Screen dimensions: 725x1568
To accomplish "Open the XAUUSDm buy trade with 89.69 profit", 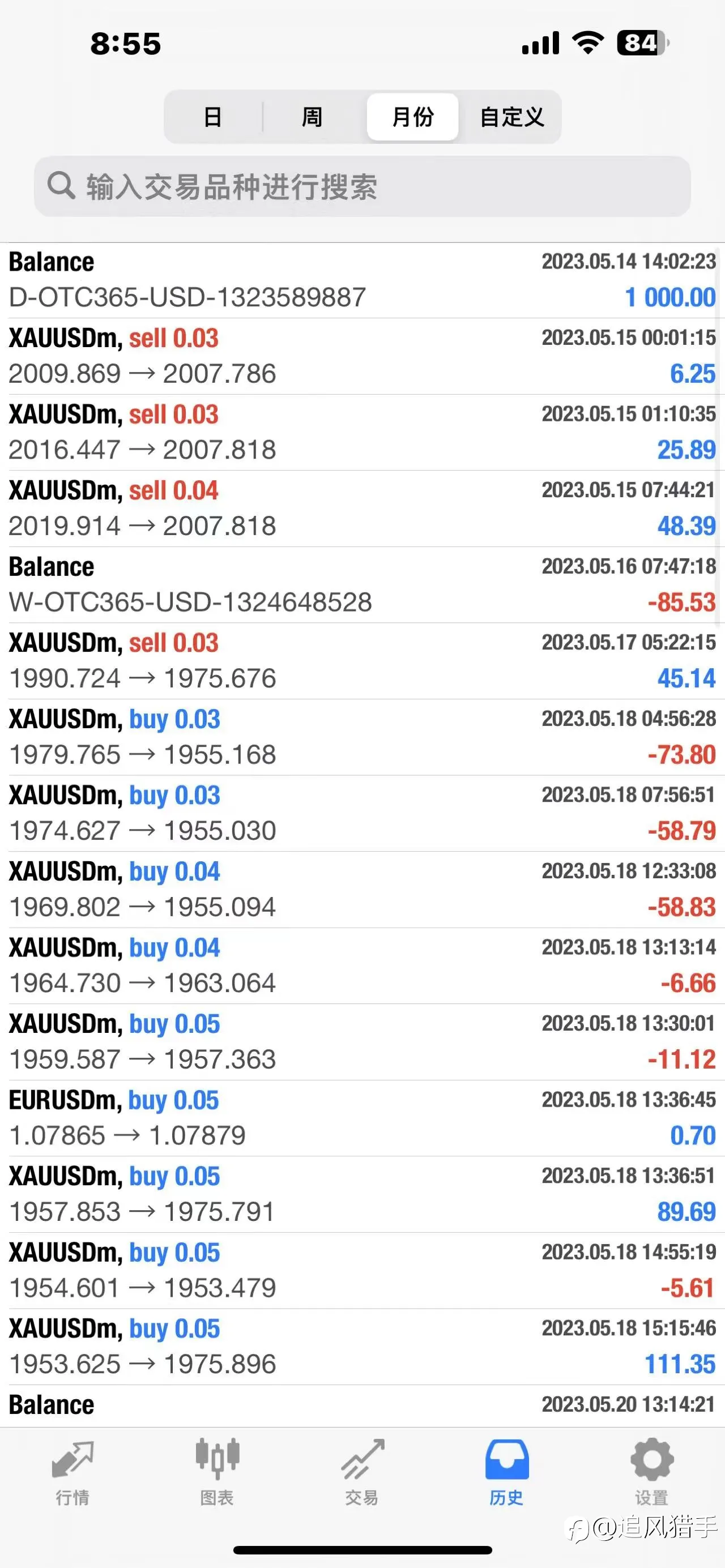I will point(362,1194).
